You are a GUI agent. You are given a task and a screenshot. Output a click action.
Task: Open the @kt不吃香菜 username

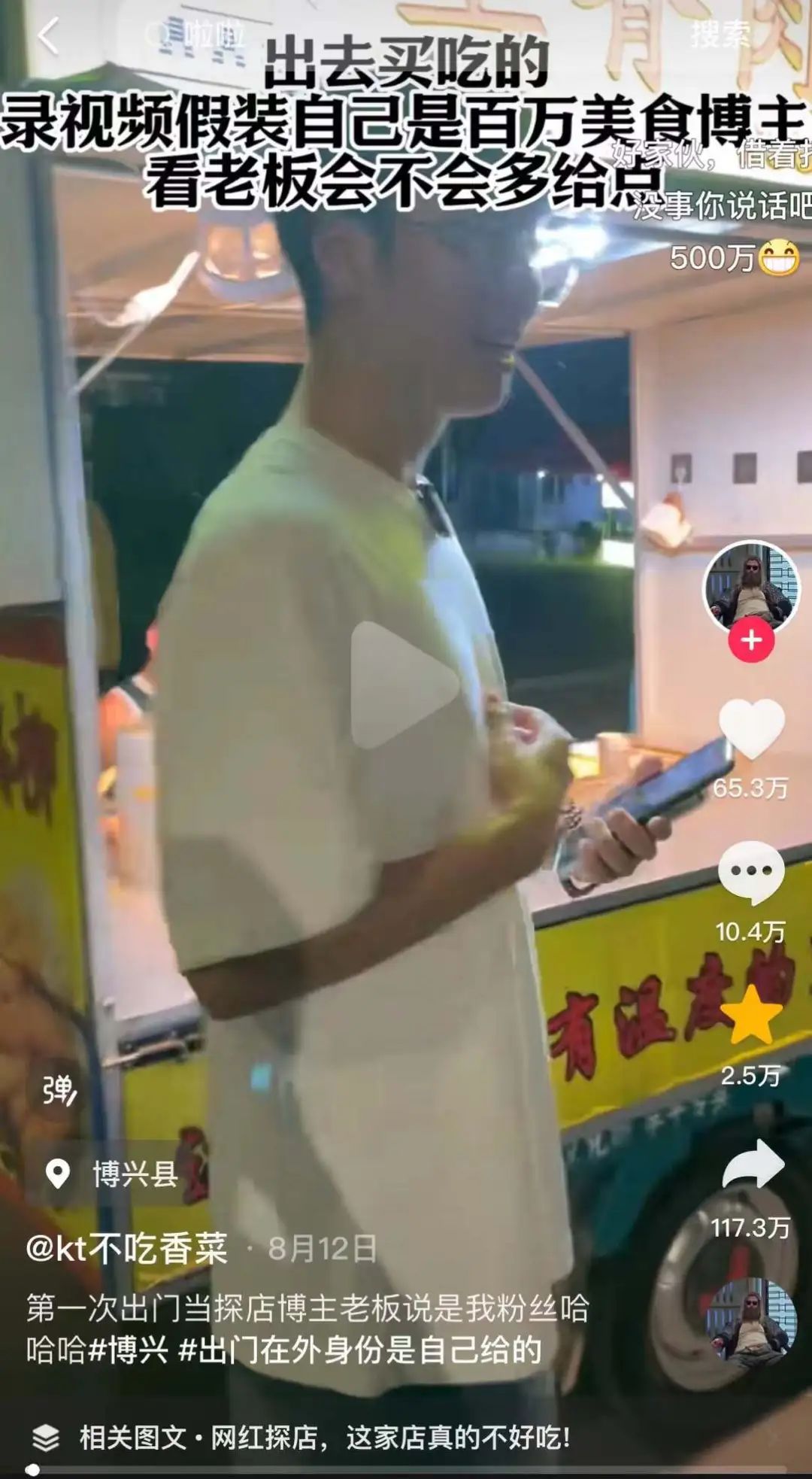point(126,1250)
